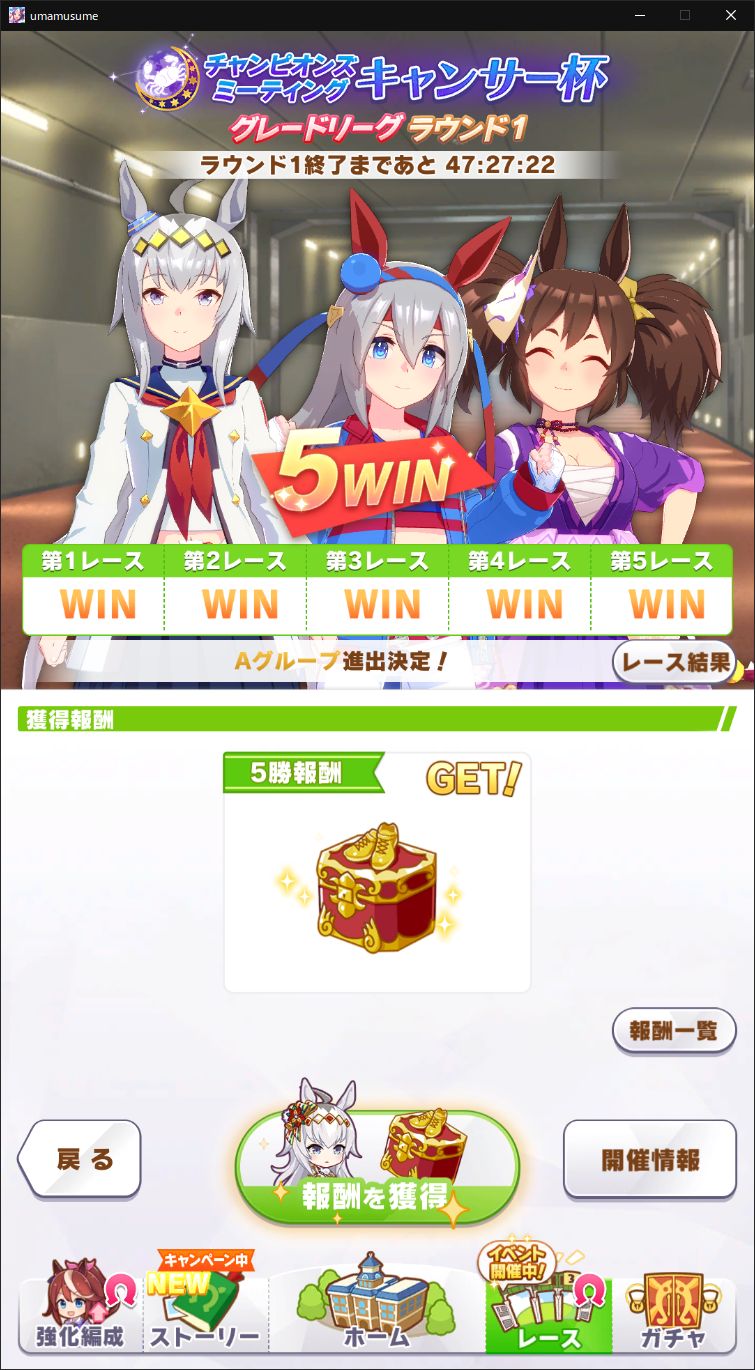Open the ストーリー story tab
The width and height of the screenshot is (755, 1370).
tap(205, 1313)
